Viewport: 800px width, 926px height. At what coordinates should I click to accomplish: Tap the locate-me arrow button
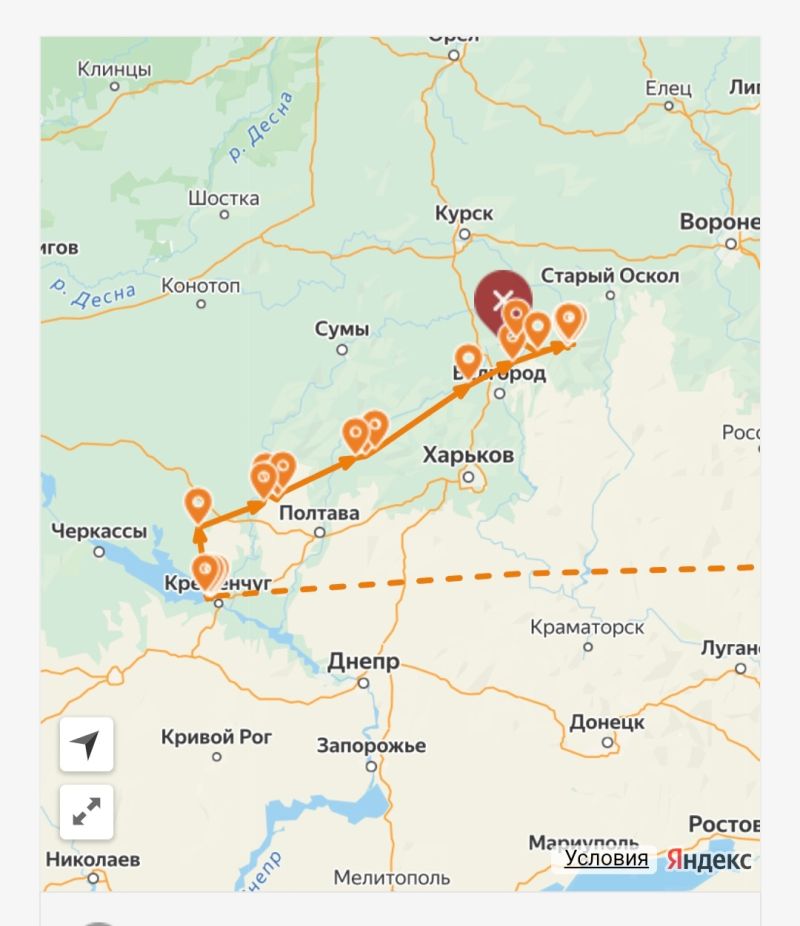86,745
